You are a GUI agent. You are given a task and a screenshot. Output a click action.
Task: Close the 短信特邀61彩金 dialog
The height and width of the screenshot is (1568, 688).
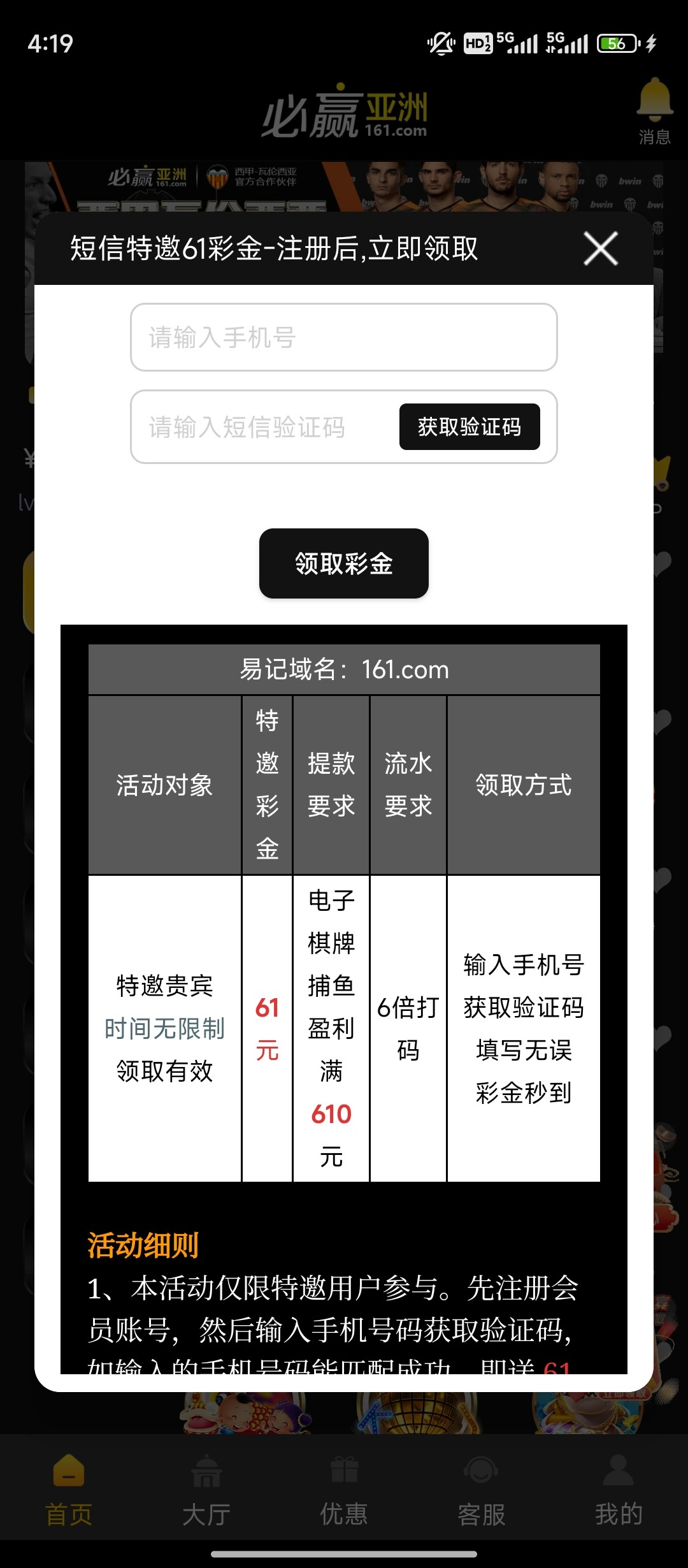601,249
